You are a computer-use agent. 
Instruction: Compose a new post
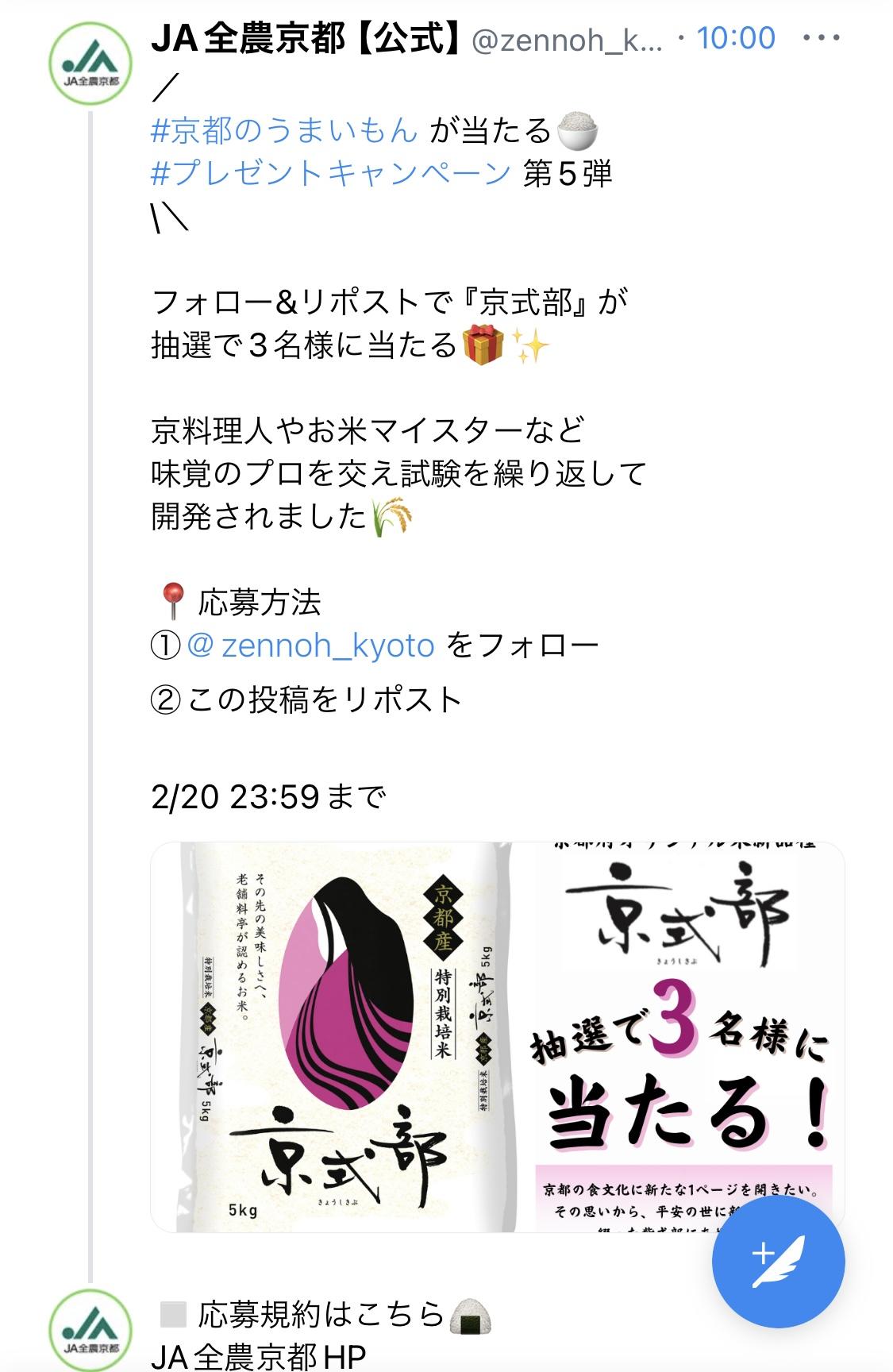pos(778,1261)
